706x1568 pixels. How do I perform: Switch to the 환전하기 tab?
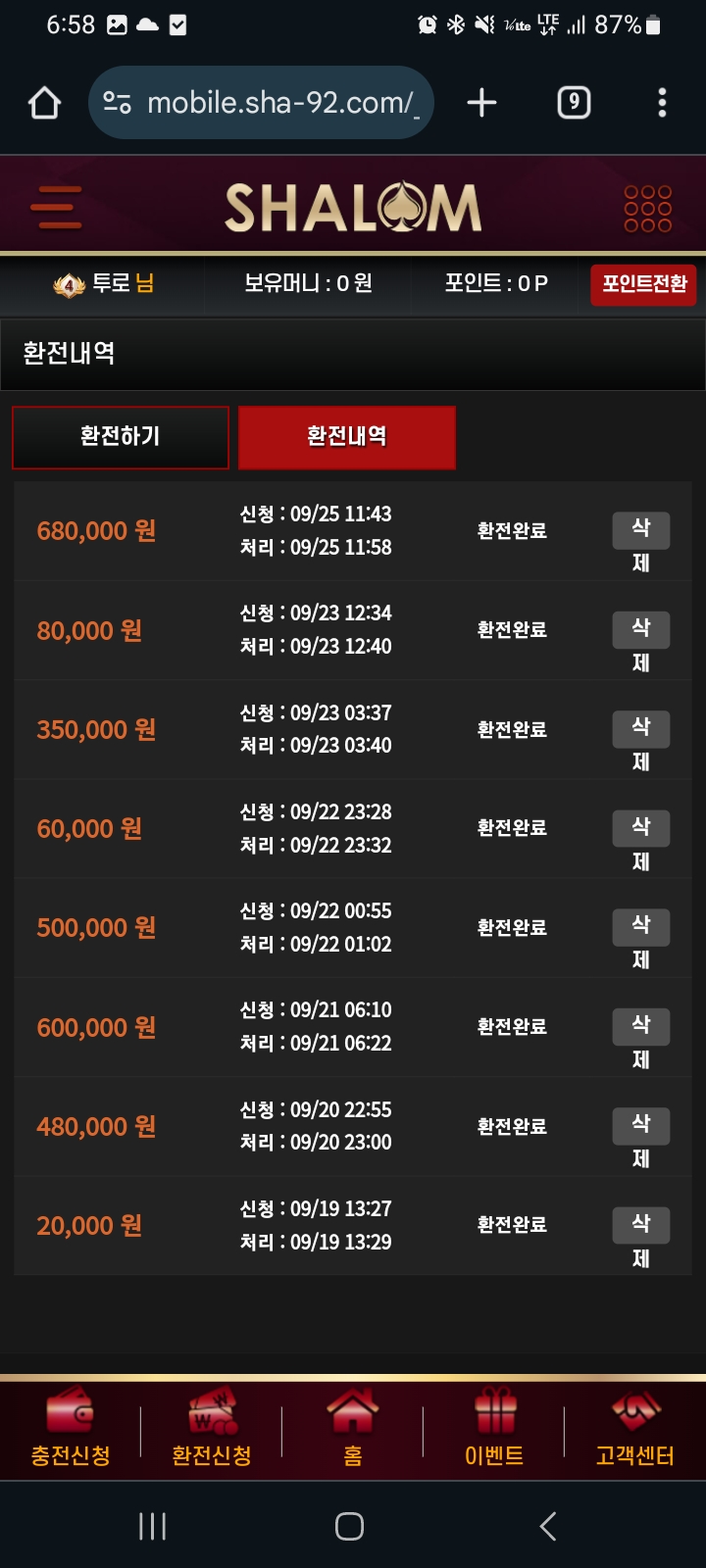click(x=121, y=437)
